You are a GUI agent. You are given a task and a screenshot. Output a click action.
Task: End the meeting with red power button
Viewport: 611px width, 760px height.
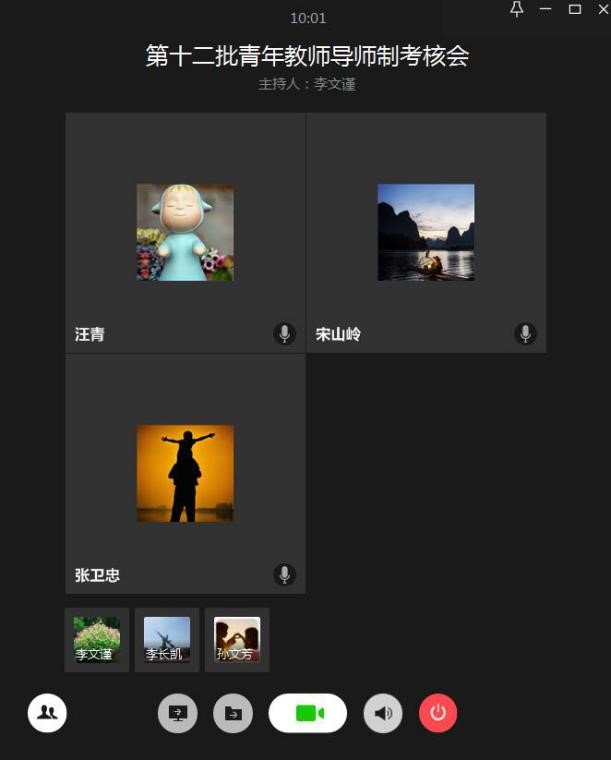(438, 713)
